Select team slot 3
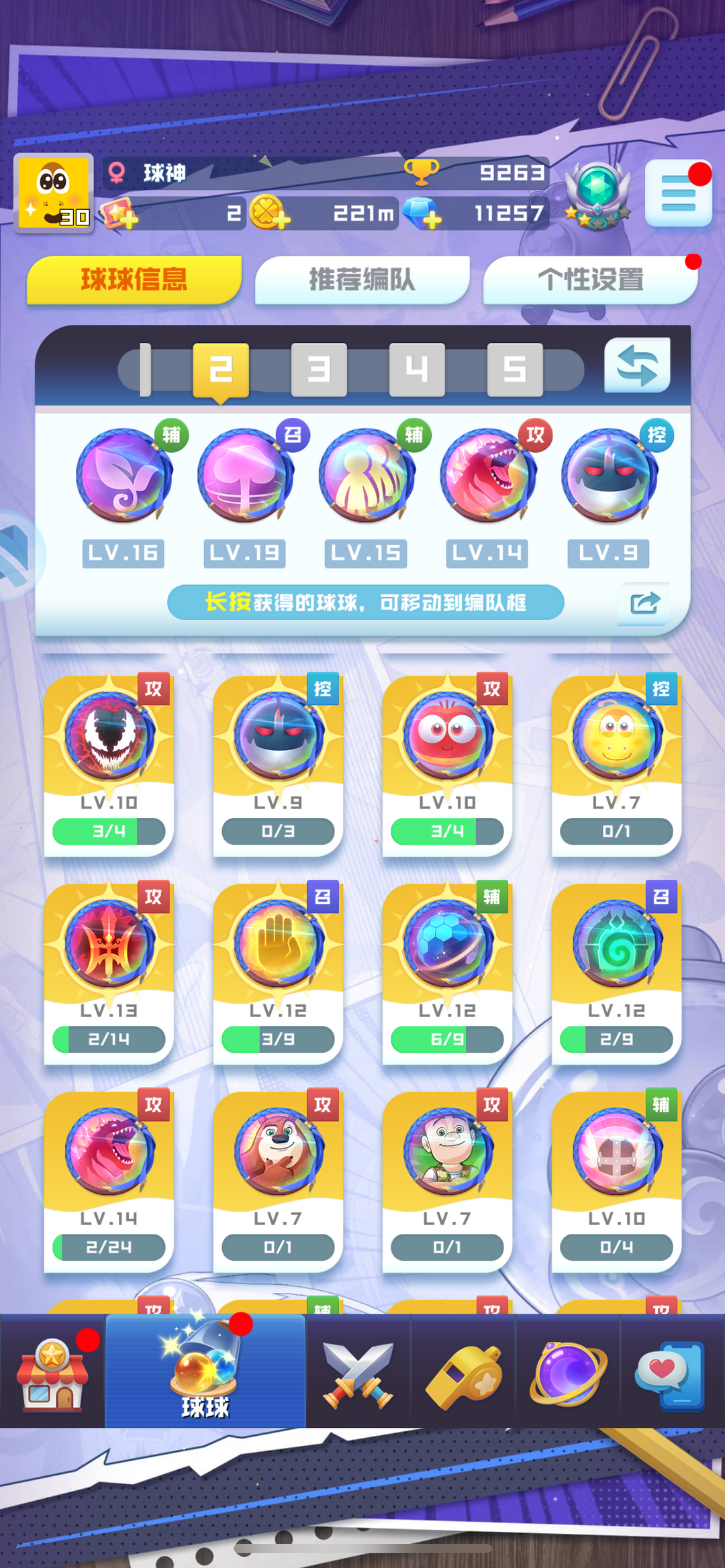The width and height of the screenshot is (725, 1568). pos(319,370)
